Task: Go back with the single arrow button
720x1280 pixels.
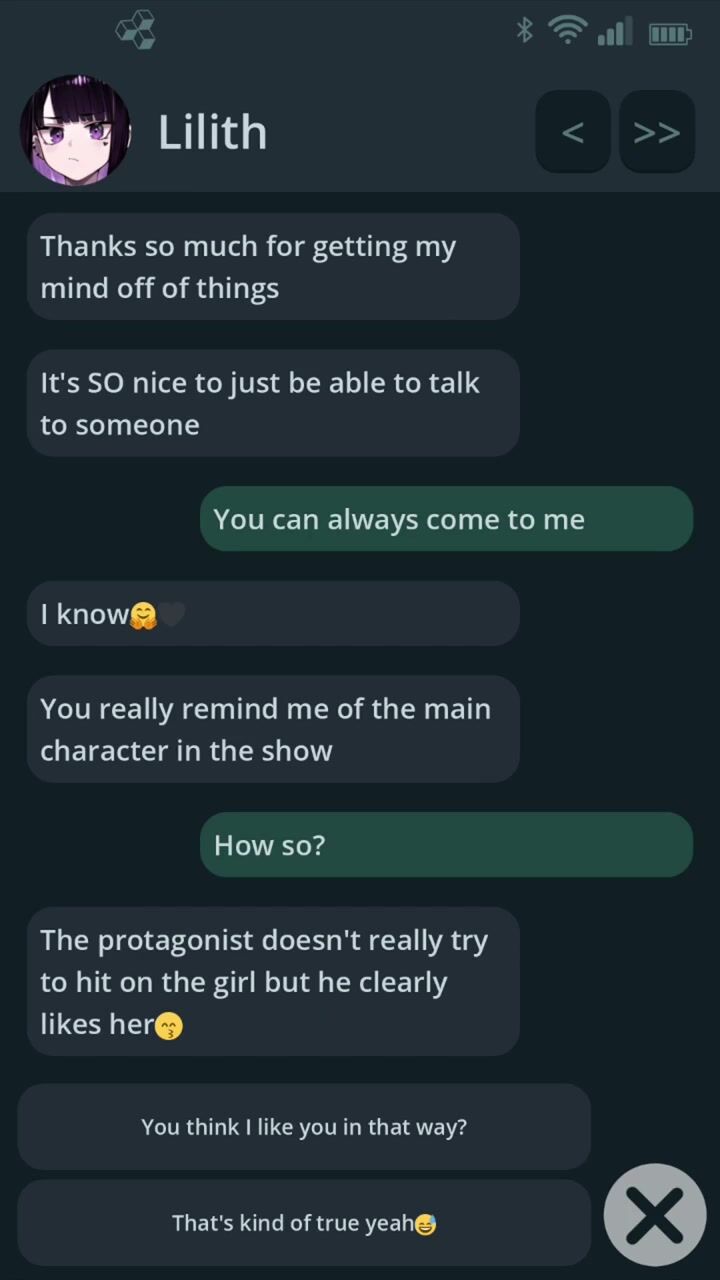Action: point(573,132)
